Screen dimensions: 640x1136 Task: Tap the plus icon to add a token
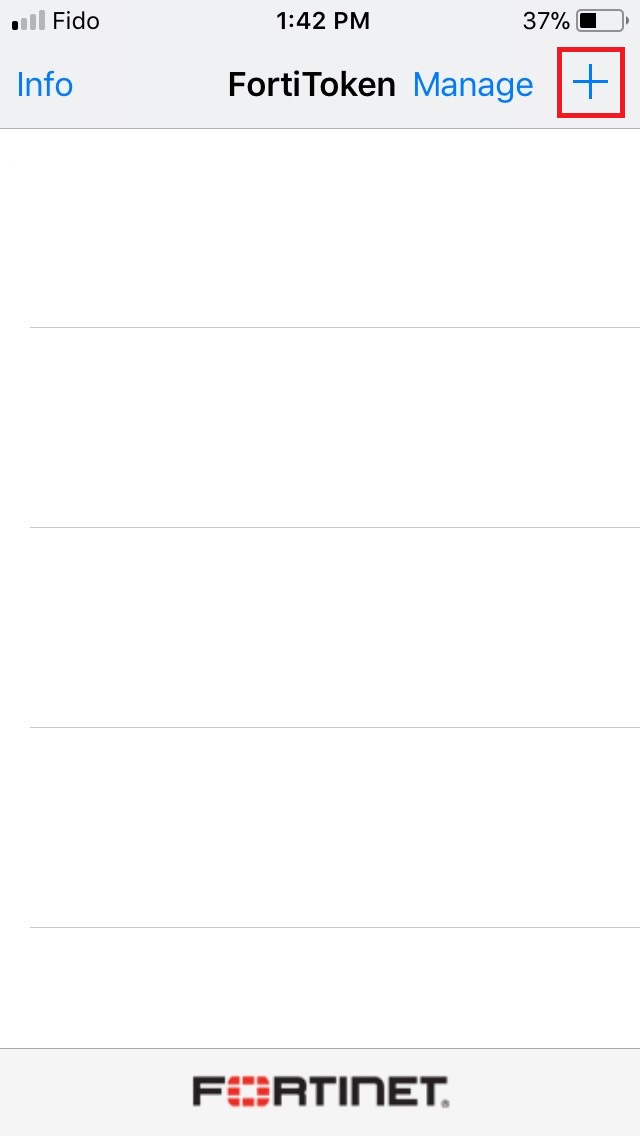(x=590, y=84)
